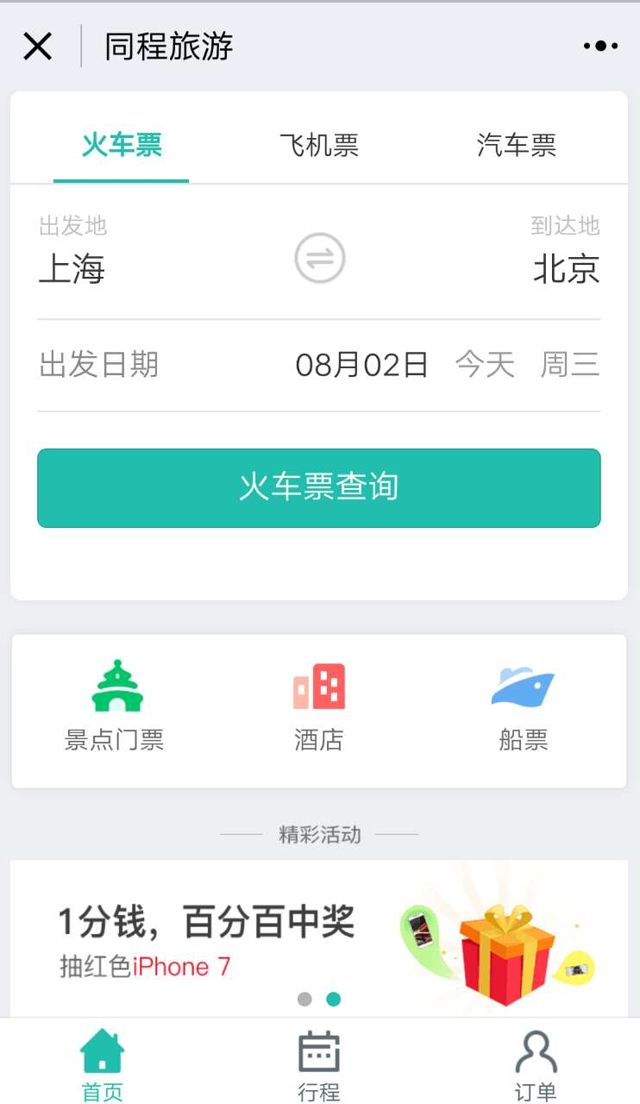Viewport: 640px width, 1104px height.
Task: Tap the 火车票查询 search button
Action: point(319,487)
